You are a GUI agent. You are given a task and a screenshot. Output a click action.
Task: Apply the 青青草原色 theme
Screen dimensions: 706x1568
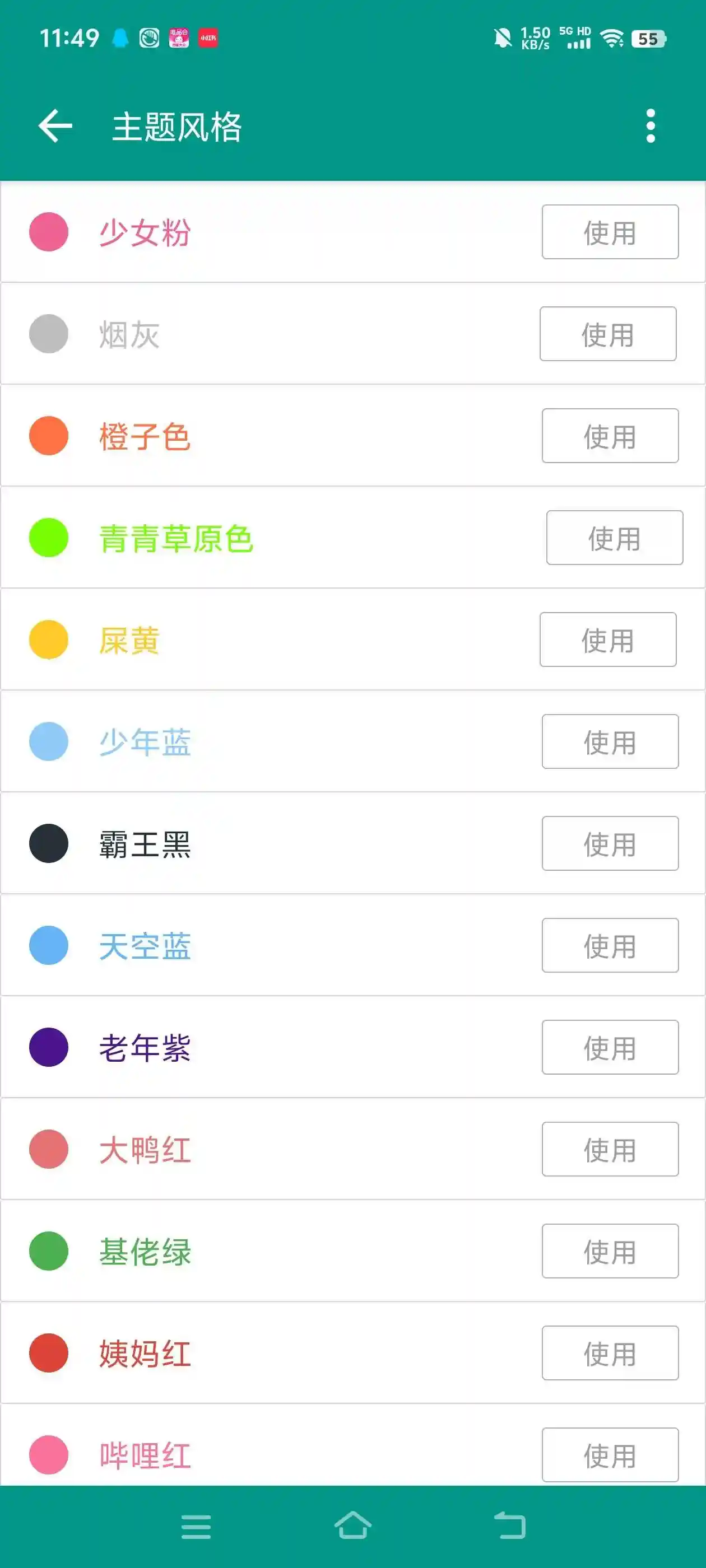[614, 538]
